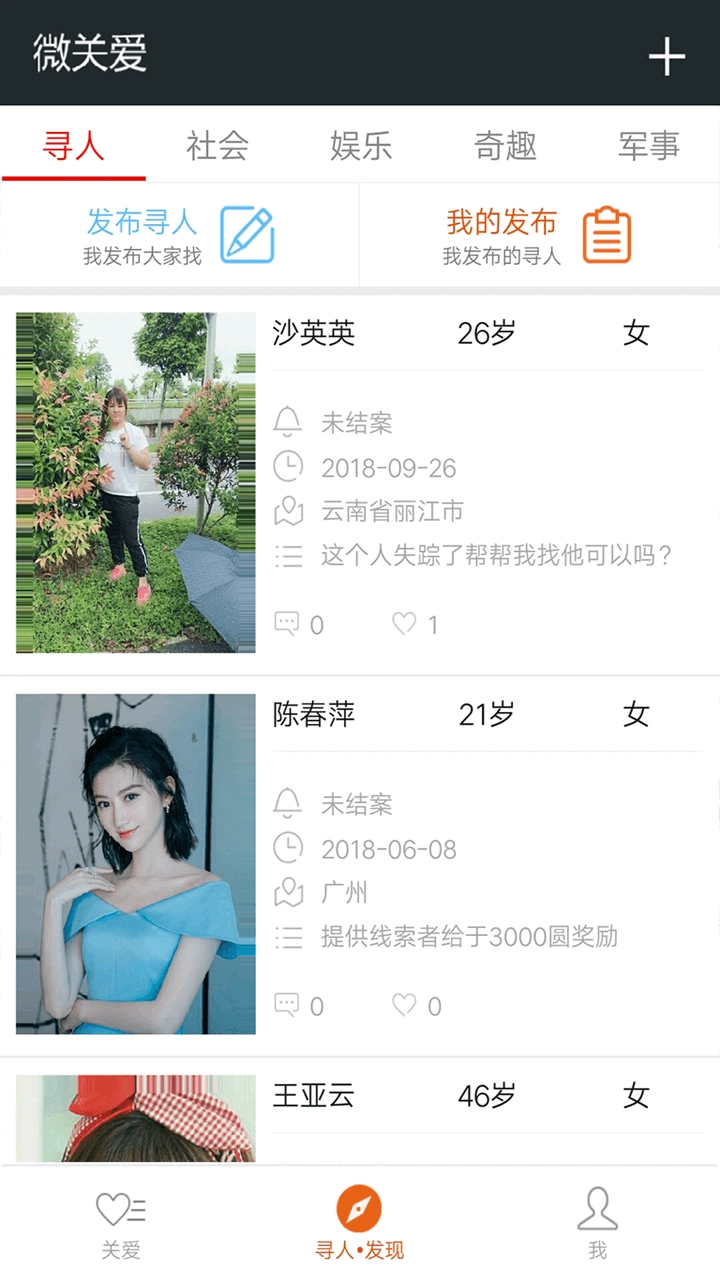
Task: Open the 我 profile person icon
Action: [597, 1207]
